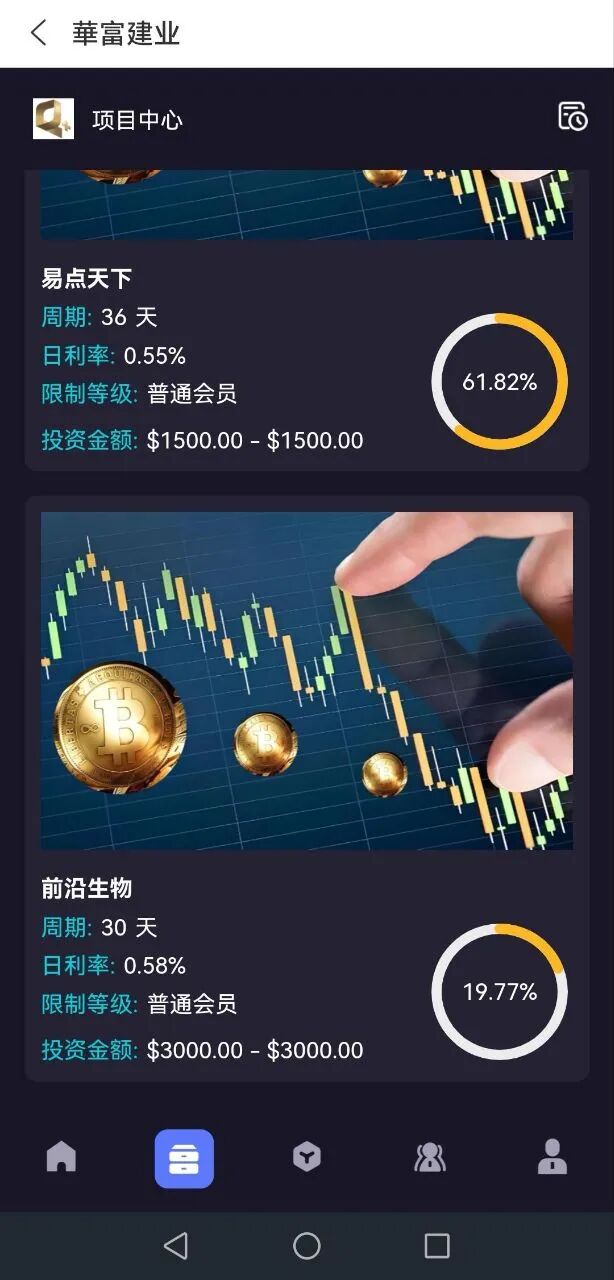The height and width of the screenshot is (1280, 614).
Task: Tap the system back button
Action: tap(176, 1245)
